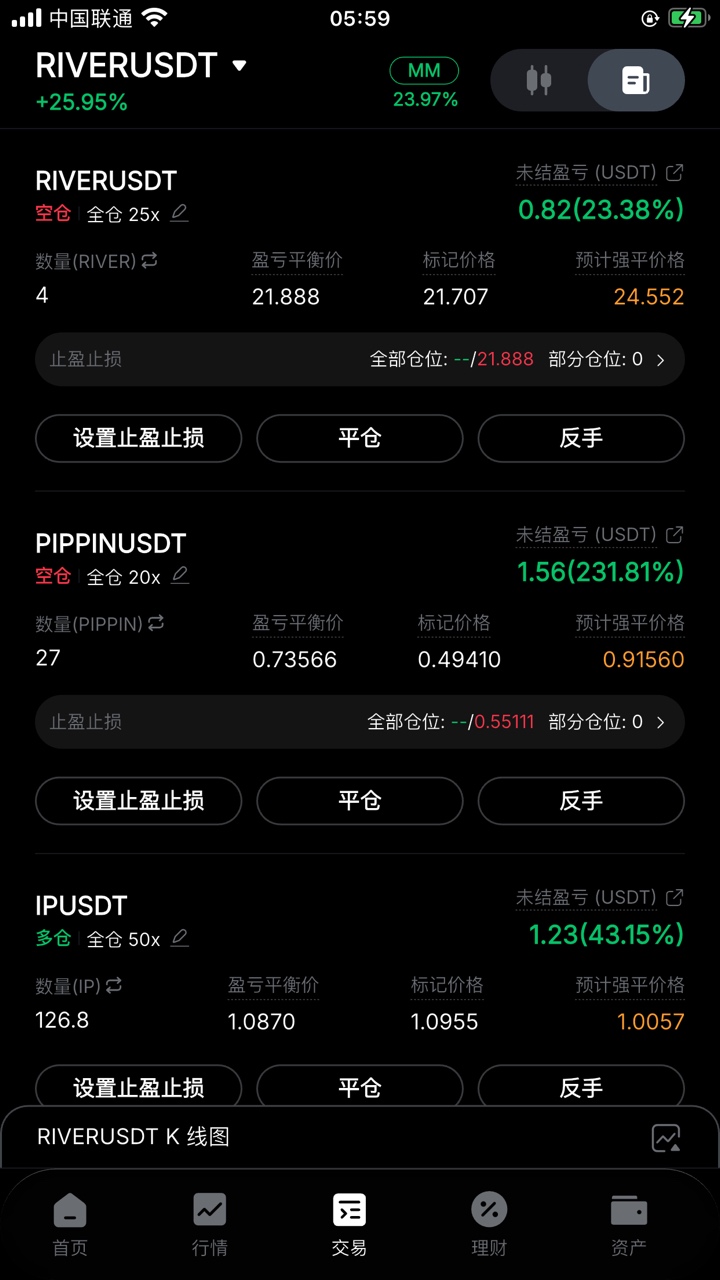Tap 设置止盈止损 for IPUSDT position

coord(138,1087)
